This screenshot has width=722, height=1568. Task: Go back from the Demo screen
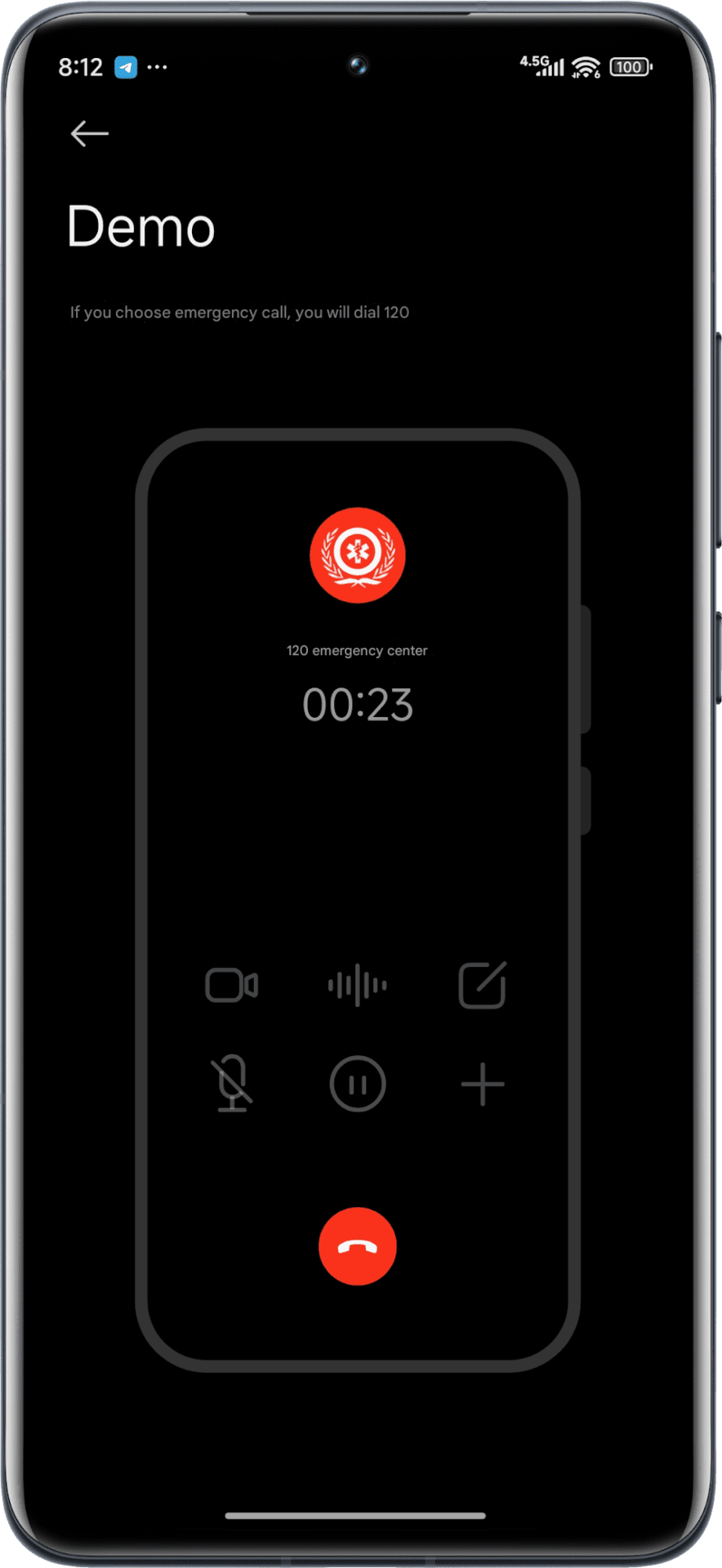(x=89, y=133)
